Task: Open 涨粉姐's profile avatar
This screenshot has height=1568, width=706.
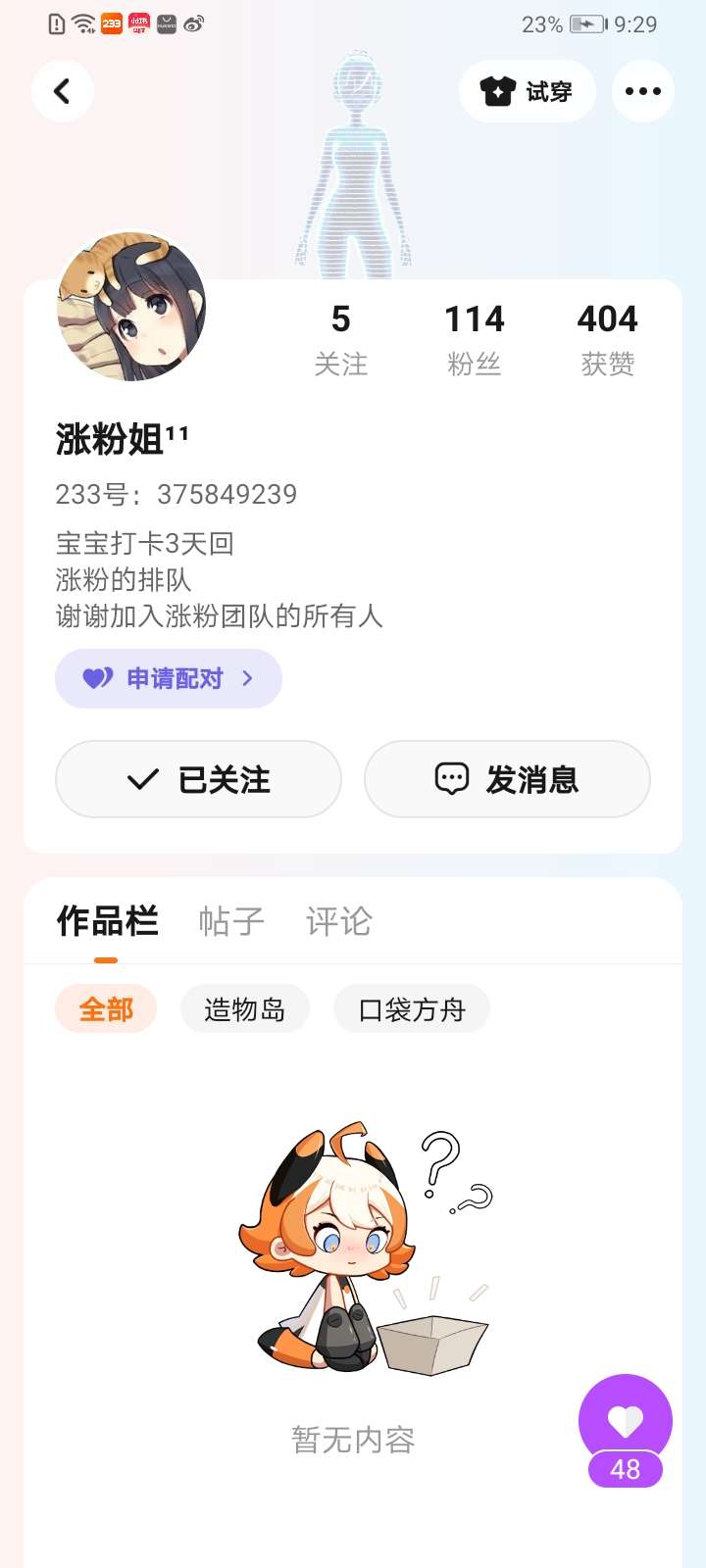Action: (131, 307)
